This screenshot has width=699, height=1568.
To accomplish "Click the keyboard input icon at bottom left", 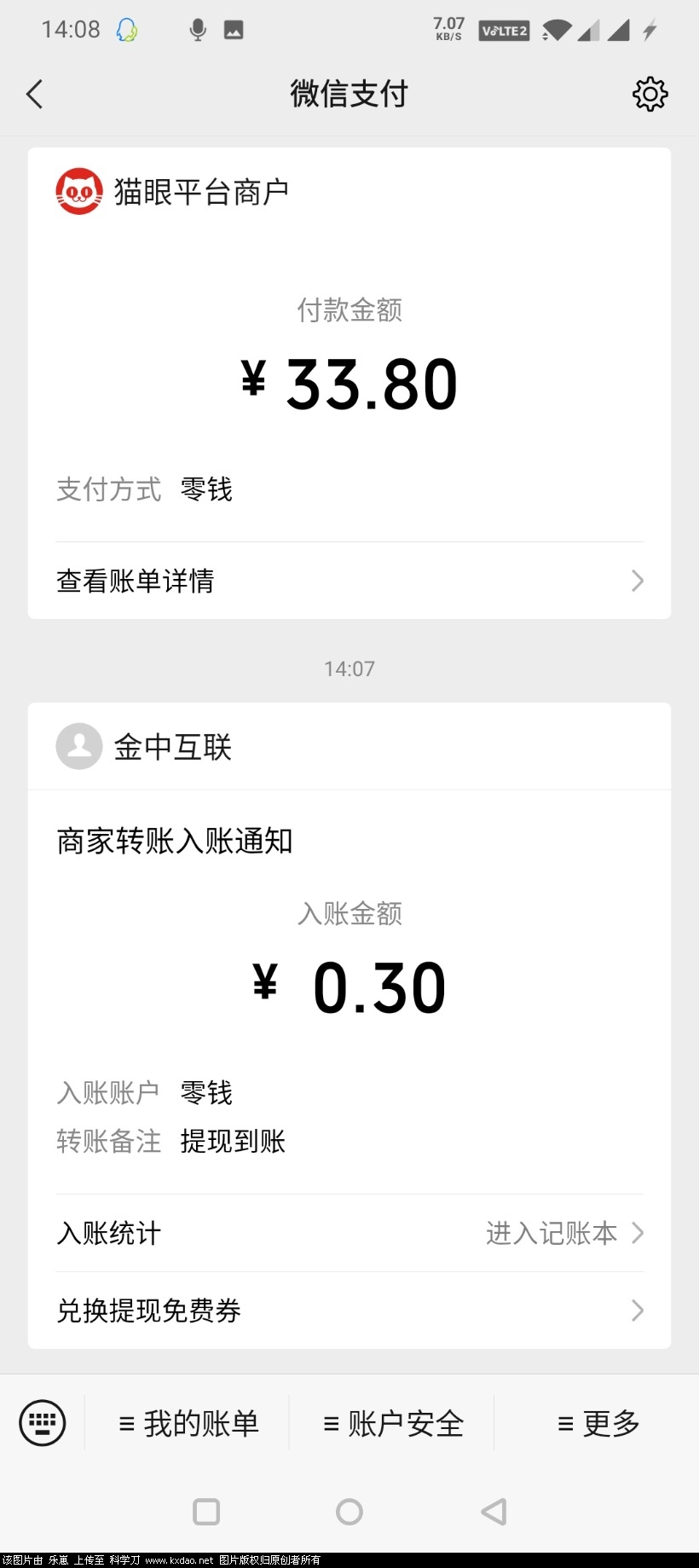I will pos(42,1422).
